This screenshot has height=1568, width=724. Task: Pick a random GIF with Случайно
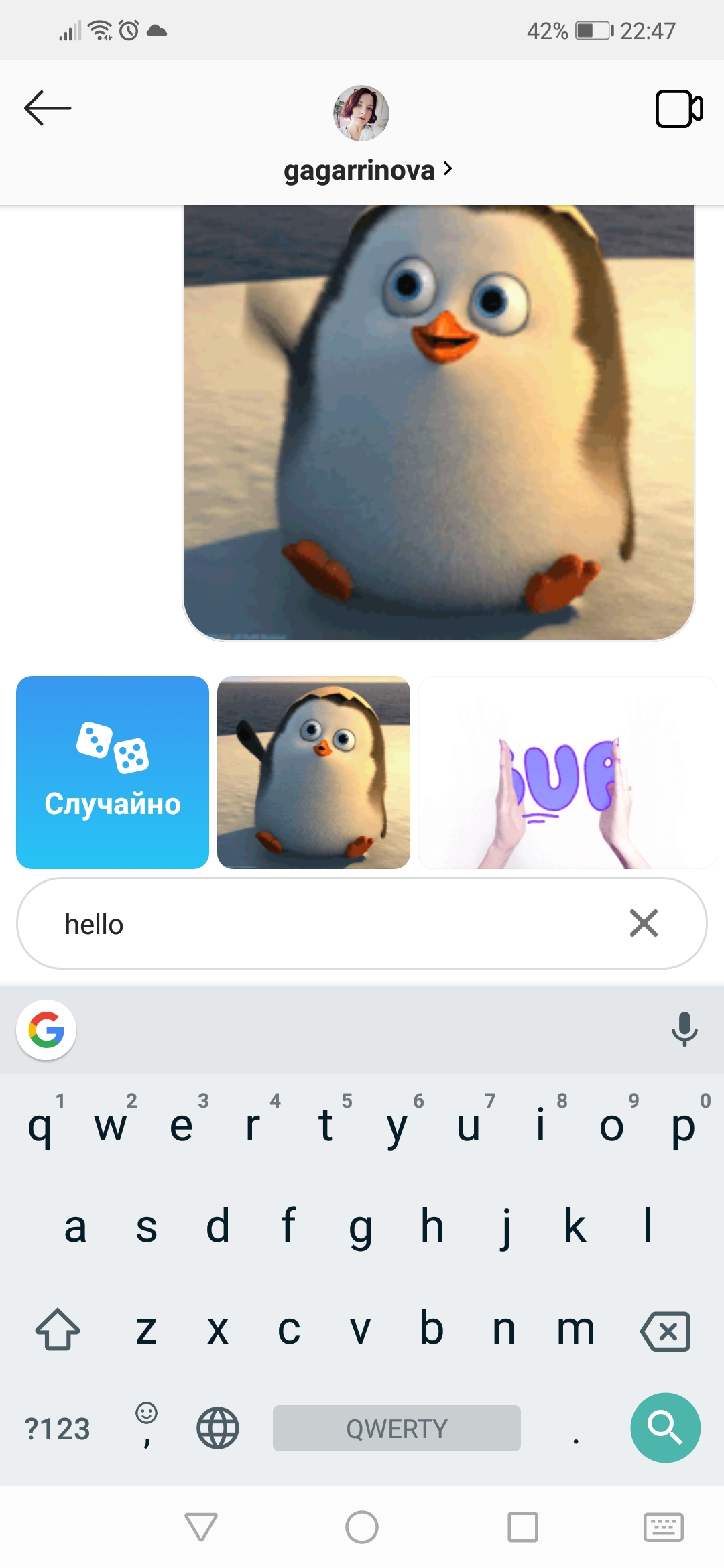(113, 772)
